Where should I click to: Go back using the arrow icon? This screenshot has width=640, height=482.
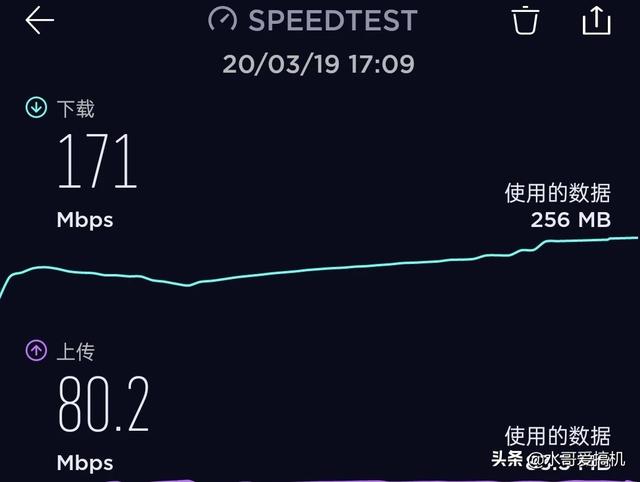39,20
